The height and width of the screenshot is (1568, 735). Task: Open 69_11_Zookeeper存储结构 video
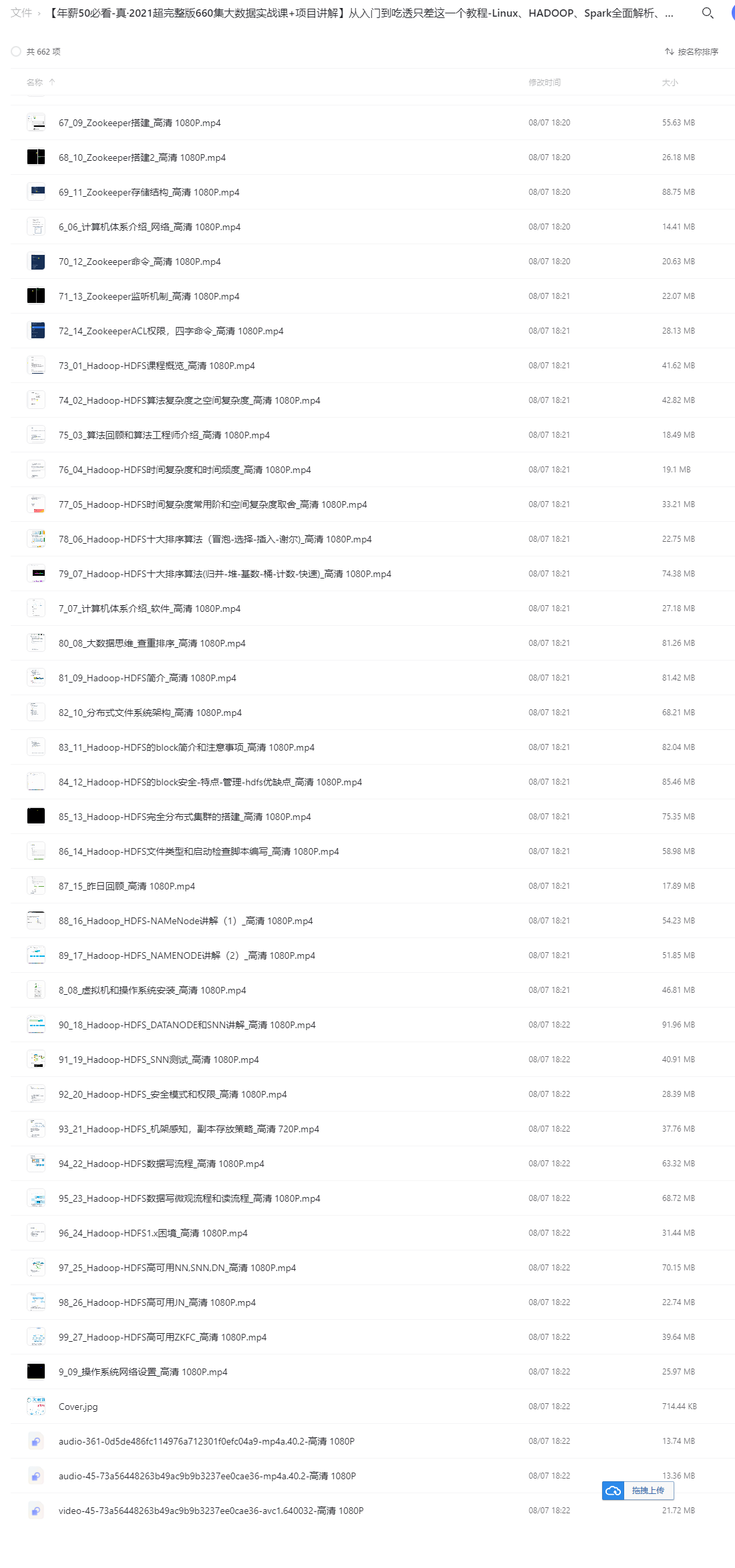click(149, 192)
